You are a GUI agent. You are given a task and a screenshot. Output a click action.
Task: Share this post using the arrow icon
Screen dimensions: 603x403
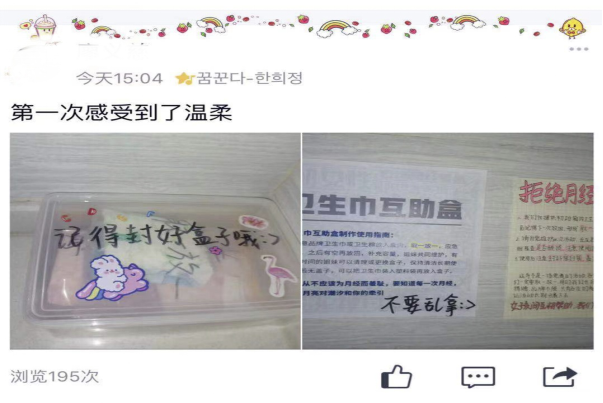pos(560,376)
